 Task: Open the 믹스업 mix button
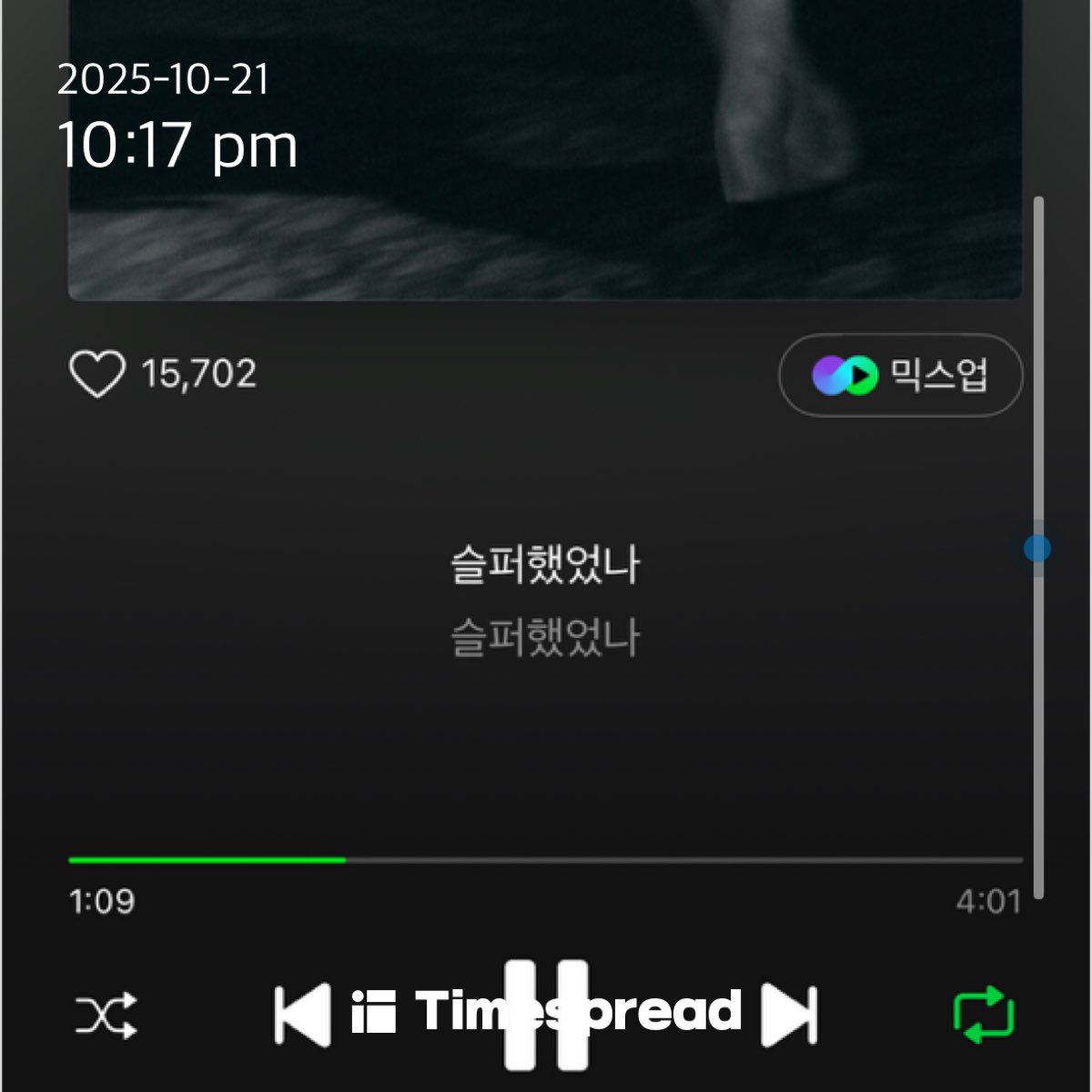[x=900, y=375]
